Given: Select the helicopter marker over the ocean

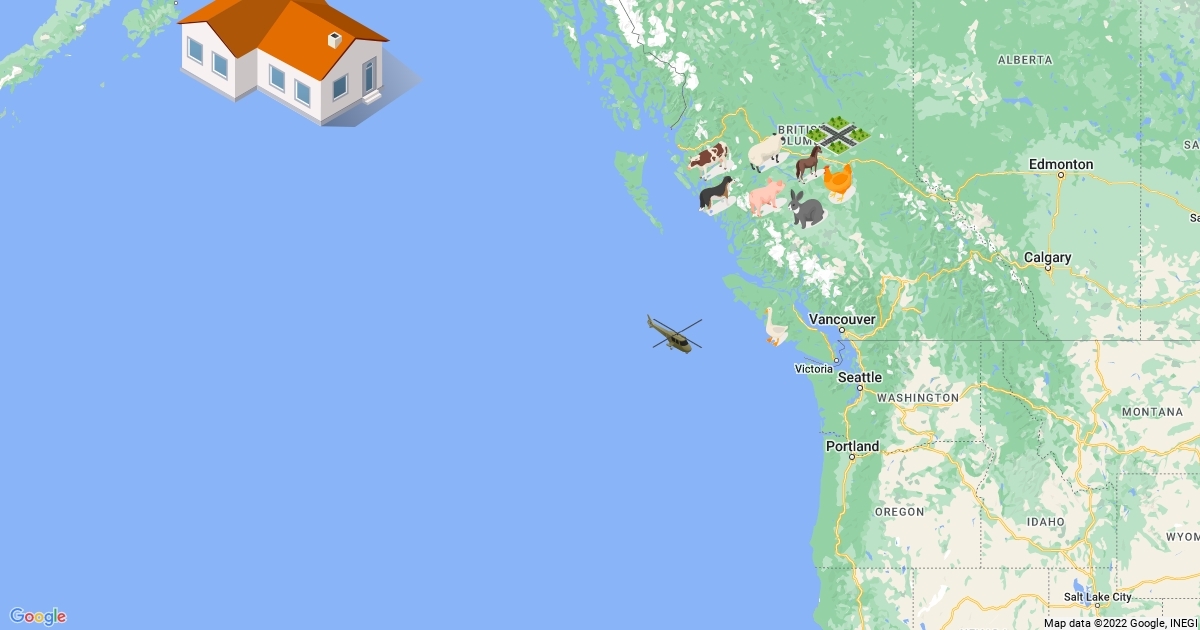Looking at the screenshot, I should pyautogui.click(x=674, y=334).
